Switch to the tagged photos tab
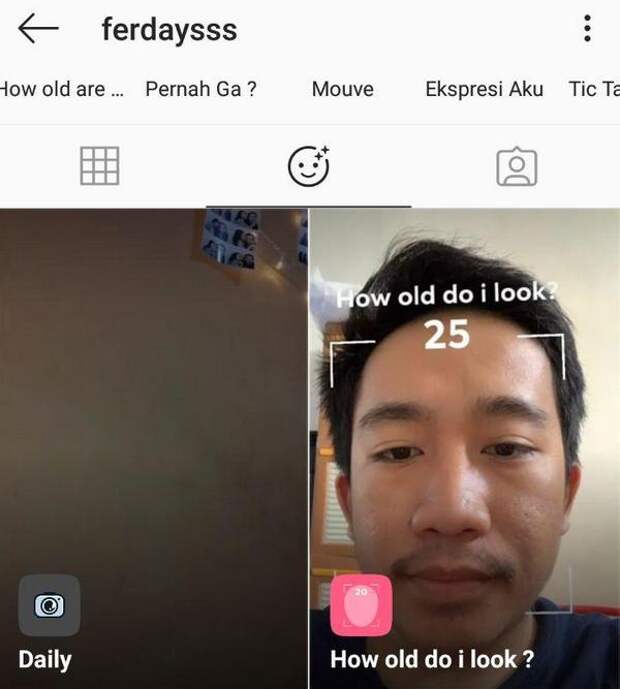The height and width of the screenshot is (689, 620). point(516,167)
